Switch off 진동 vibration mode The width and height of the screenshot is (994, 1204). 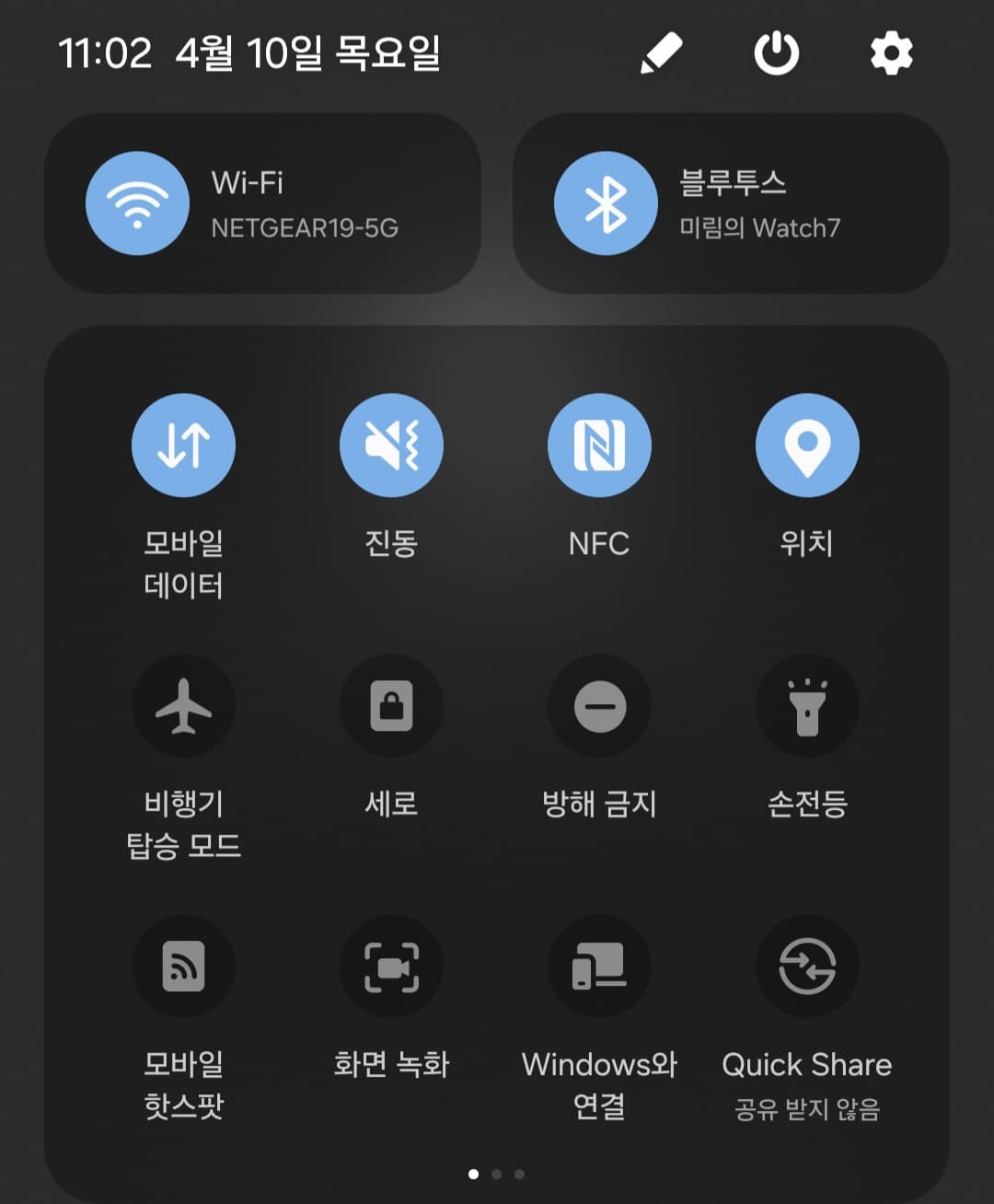[x=391, y=445]
